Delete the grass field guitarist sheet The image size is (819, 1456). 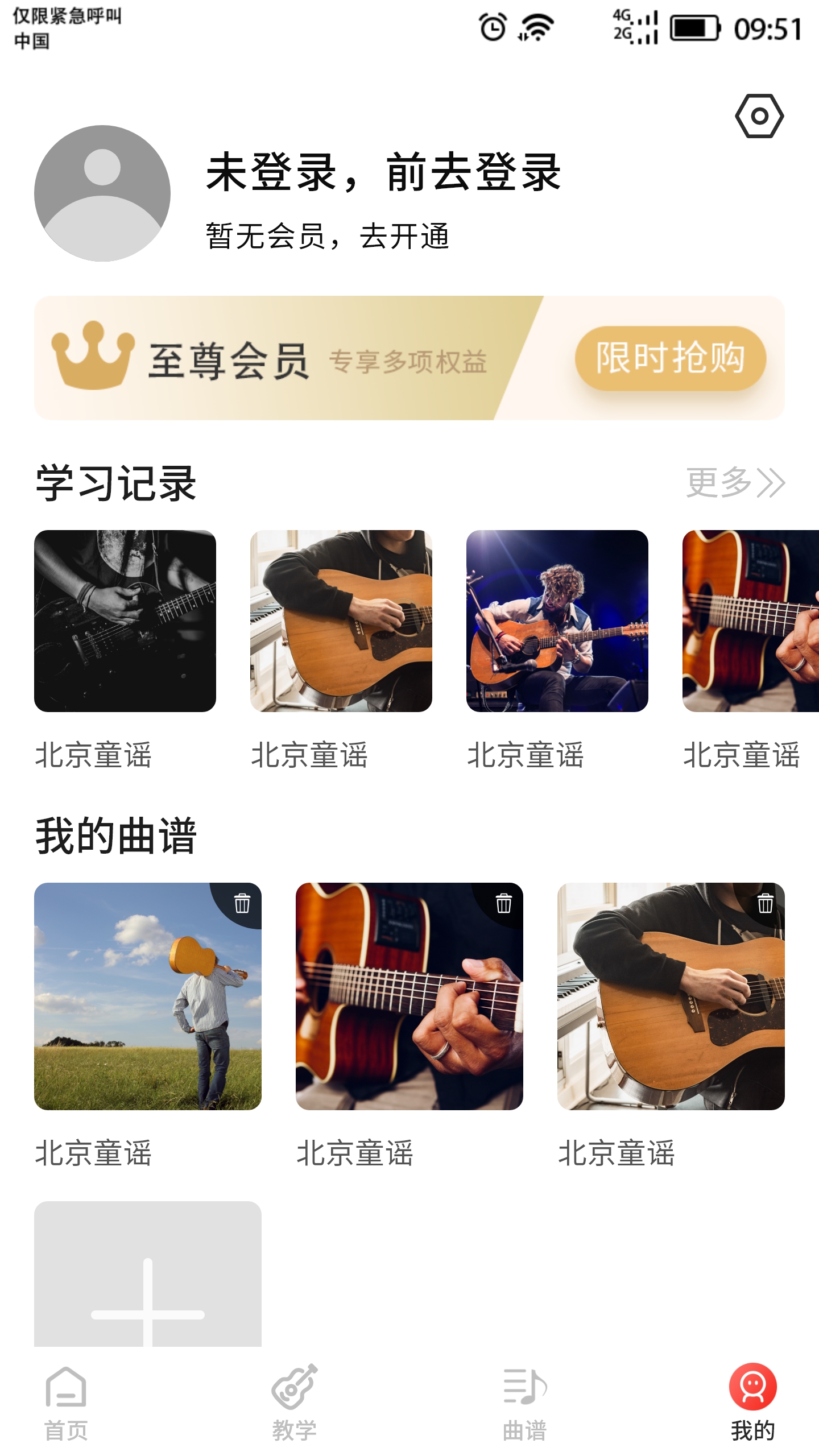(x=242, y=903)
